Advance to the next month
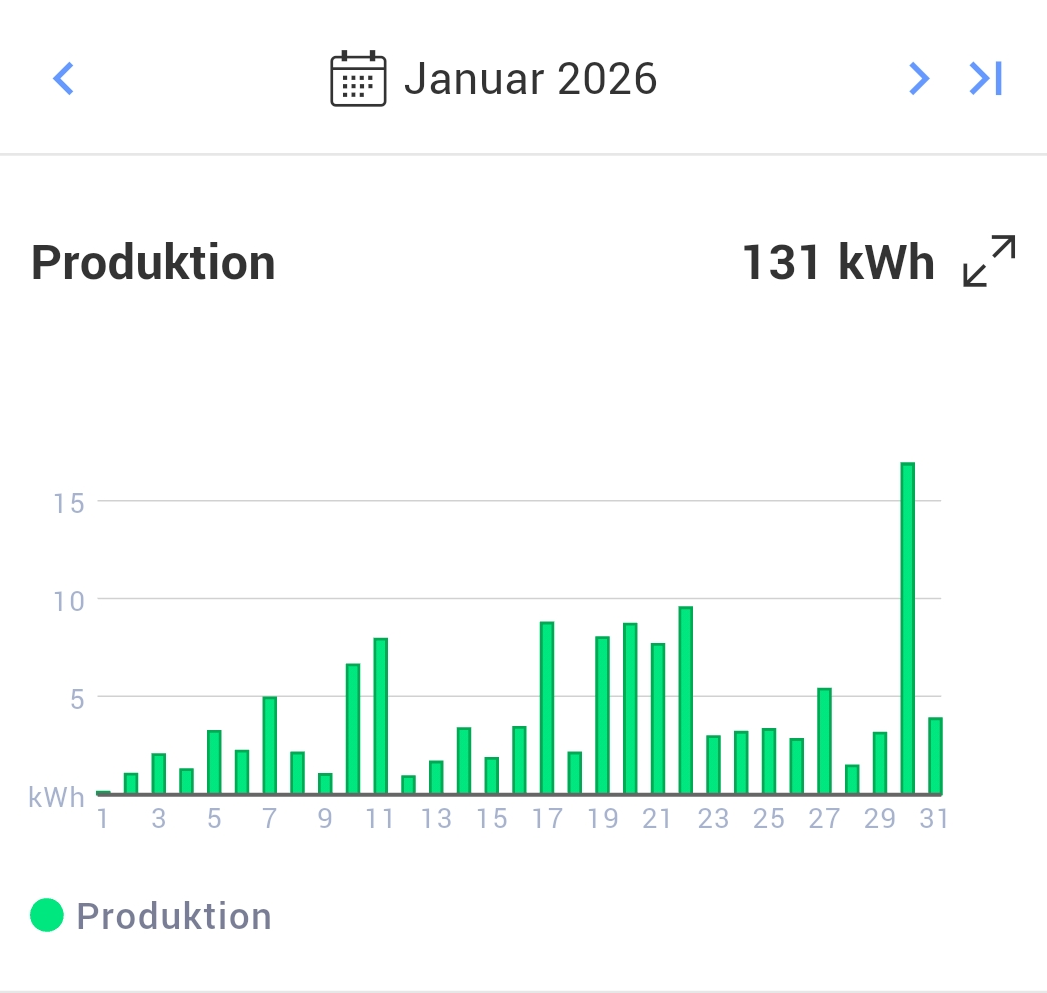 coord(918,78)
